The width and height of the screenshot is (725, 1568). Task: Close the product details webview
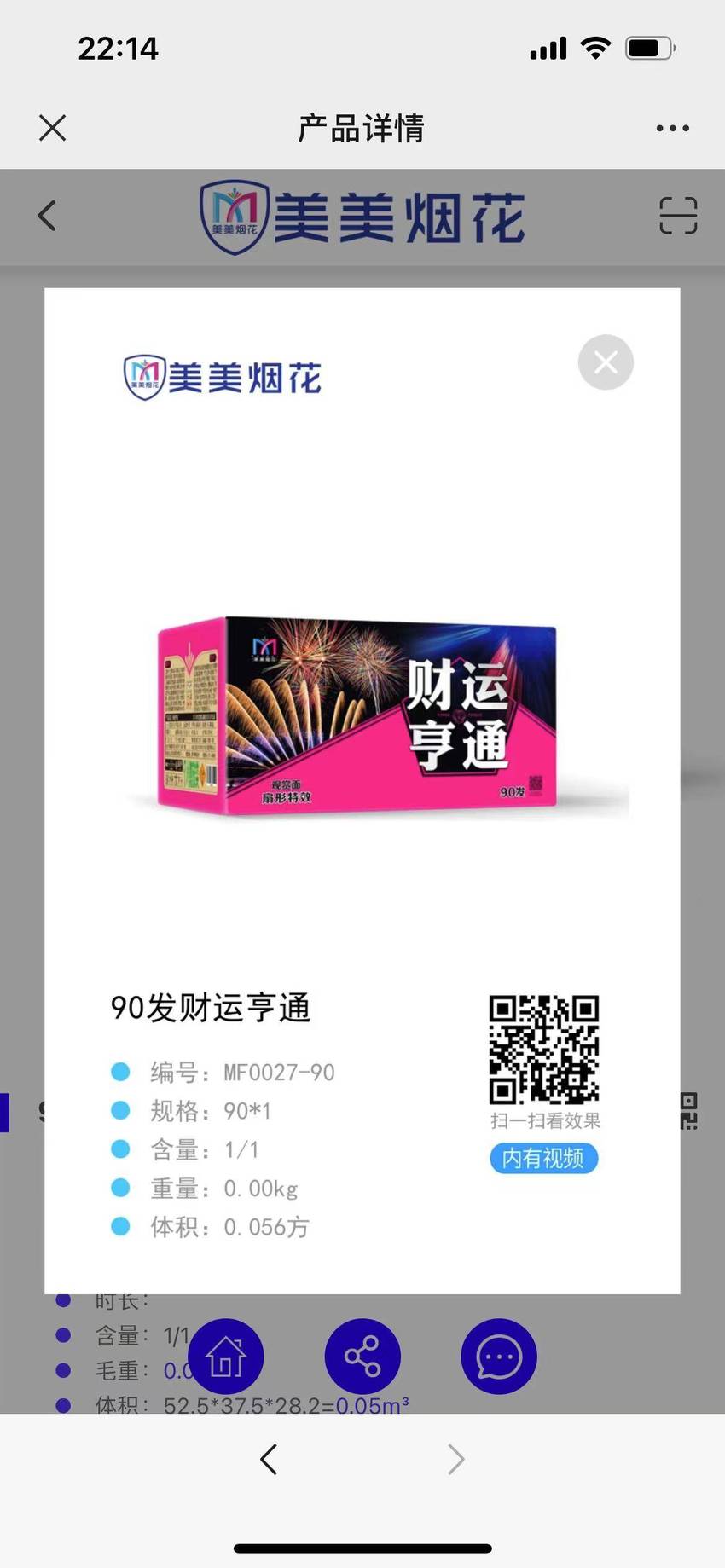pyautogui.click(x=53, y=128)
